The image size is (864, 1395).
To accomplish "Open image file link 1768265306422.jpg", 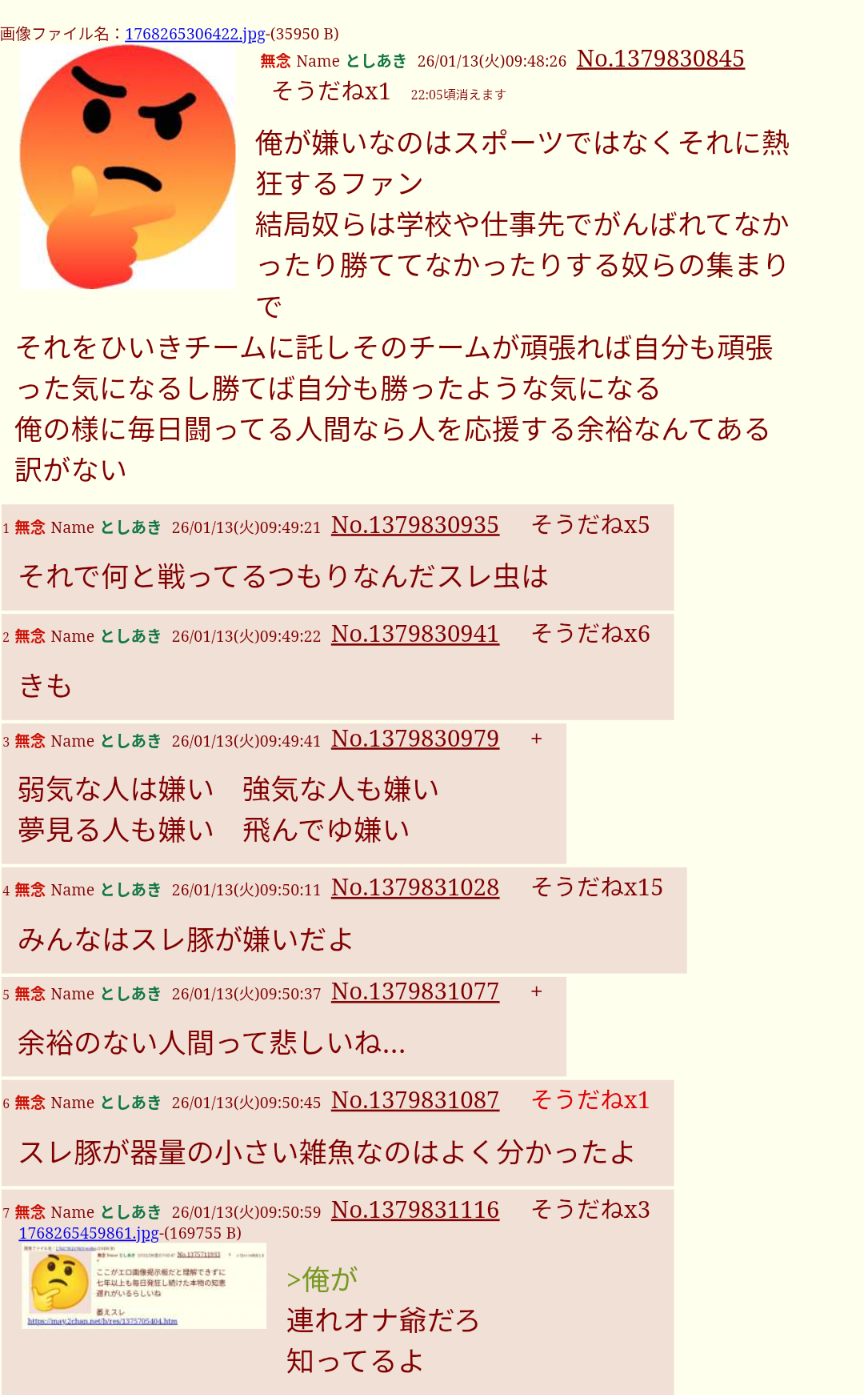I will 195,34.
